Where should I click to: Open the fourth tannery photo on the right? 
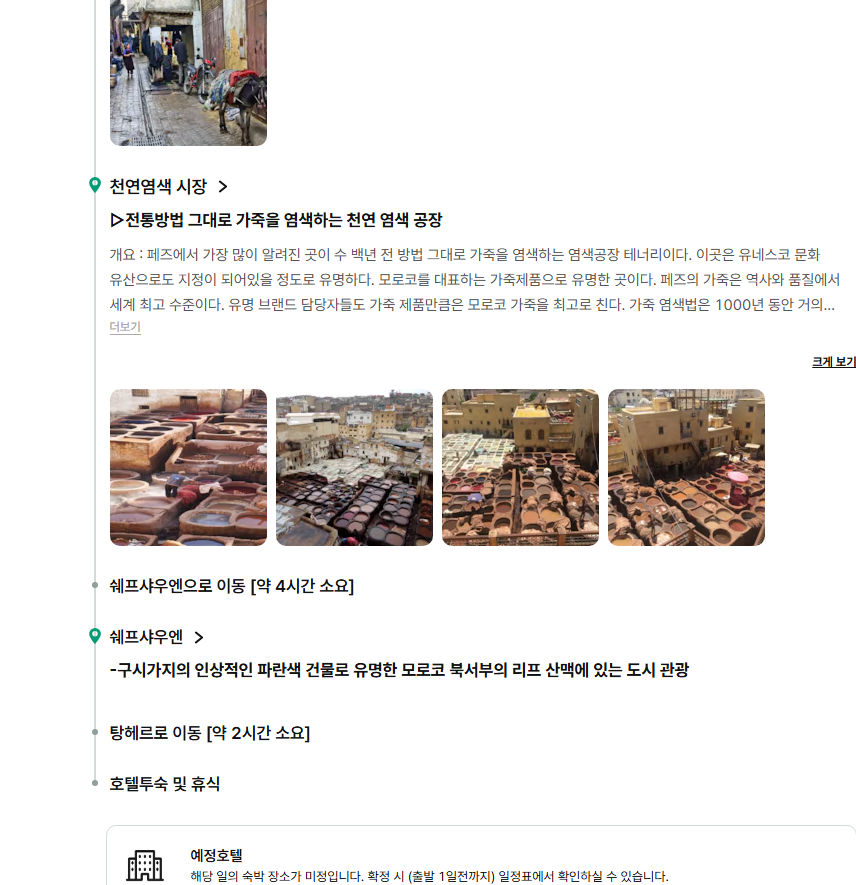pyautogui.click(x=686, y=467)
